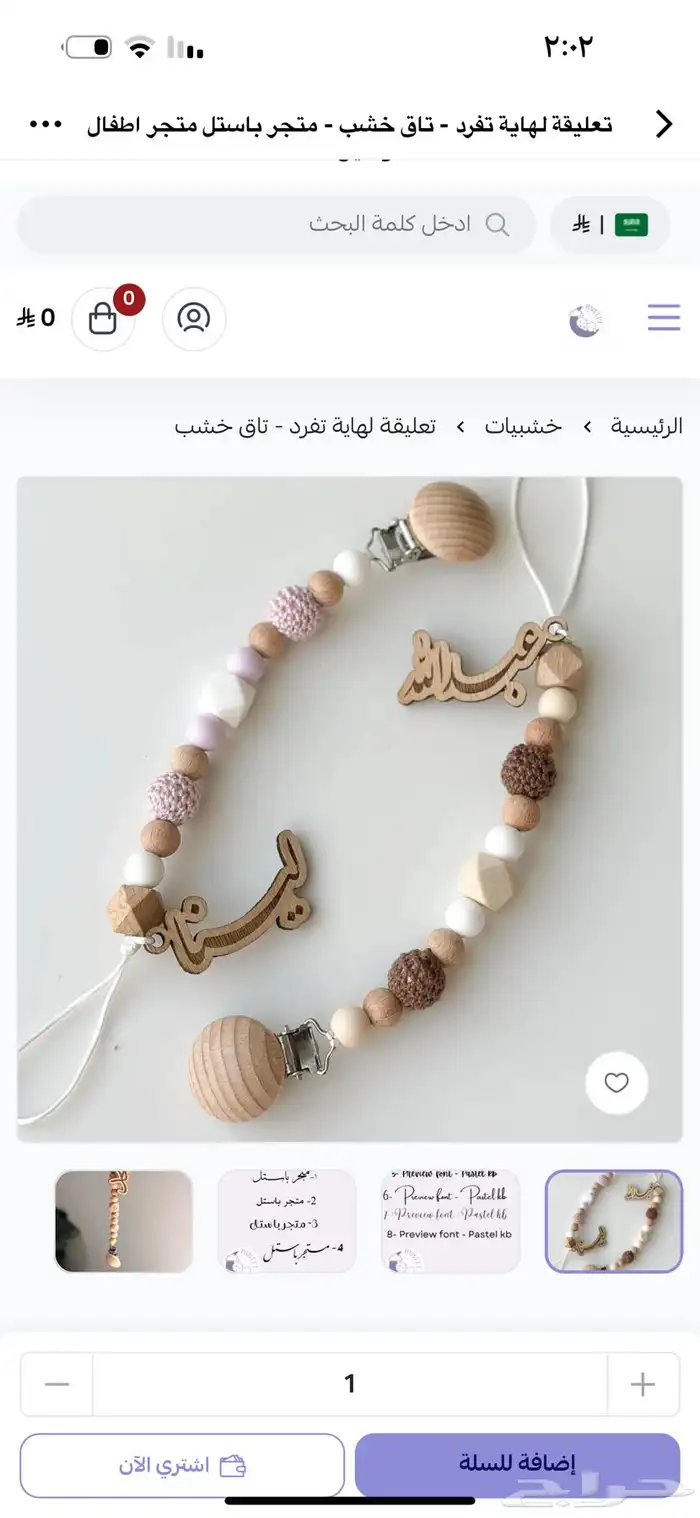View the متجر باستل fonts thumbnail
700x1518 pixels.
(287, 1221)
